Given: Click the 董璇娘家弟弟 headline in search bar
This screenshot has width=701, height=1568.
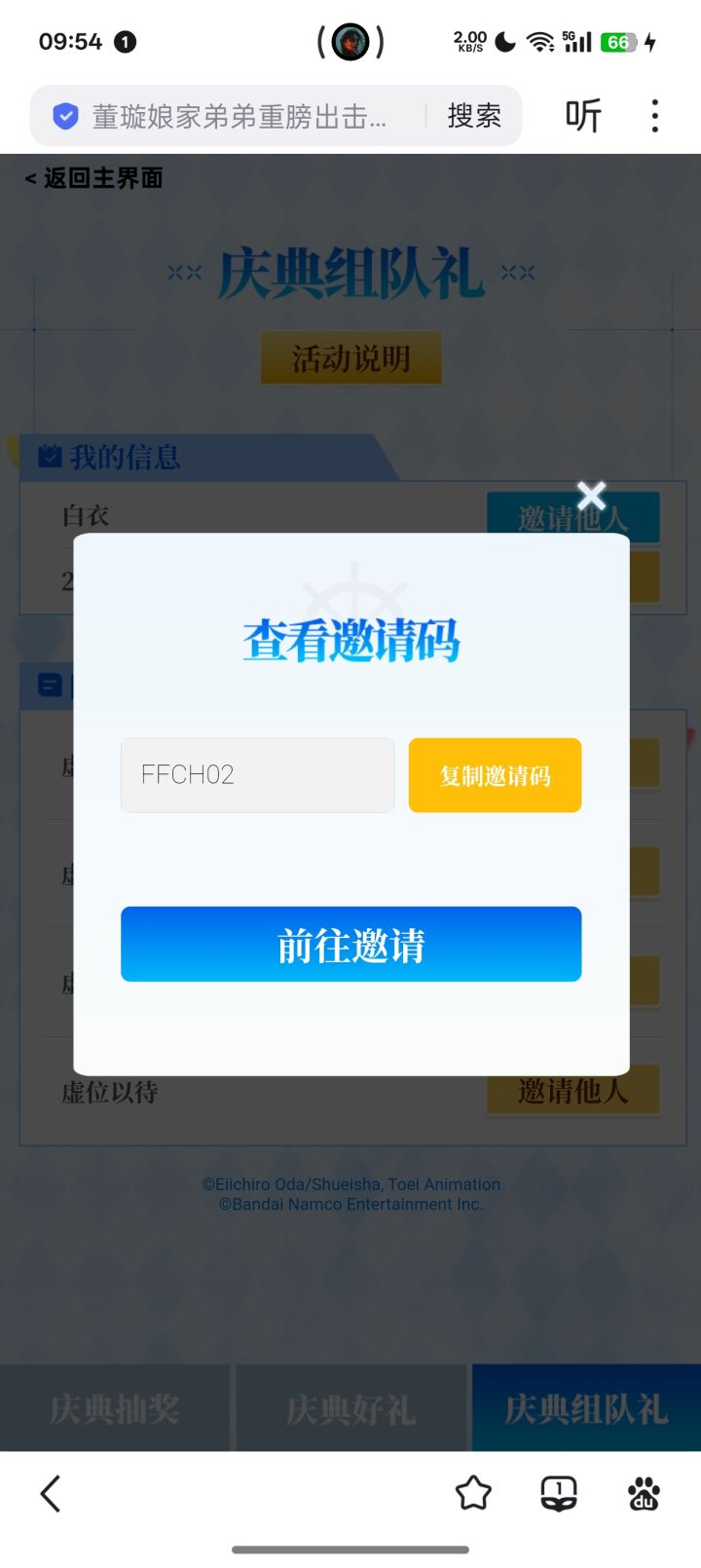Looking at the screenshot, I should pyautogui.click(x=243, y=115).
